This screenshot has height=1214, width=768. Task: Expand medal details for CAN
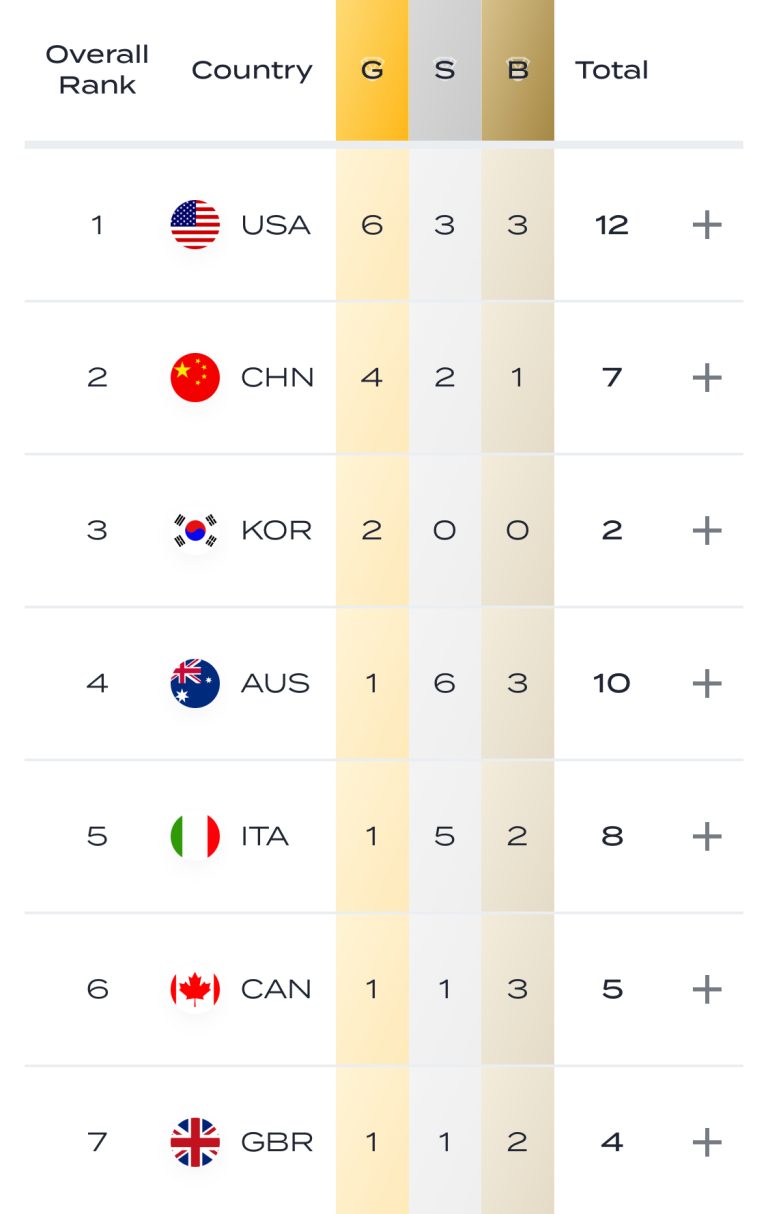(707, 989)
